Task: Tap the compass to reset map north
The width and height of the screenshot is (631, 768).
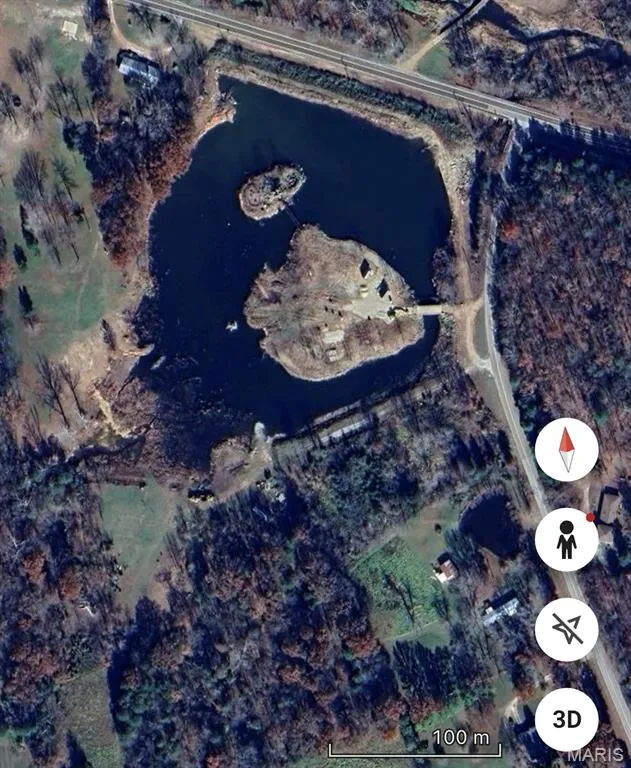Action: point(567,449)
